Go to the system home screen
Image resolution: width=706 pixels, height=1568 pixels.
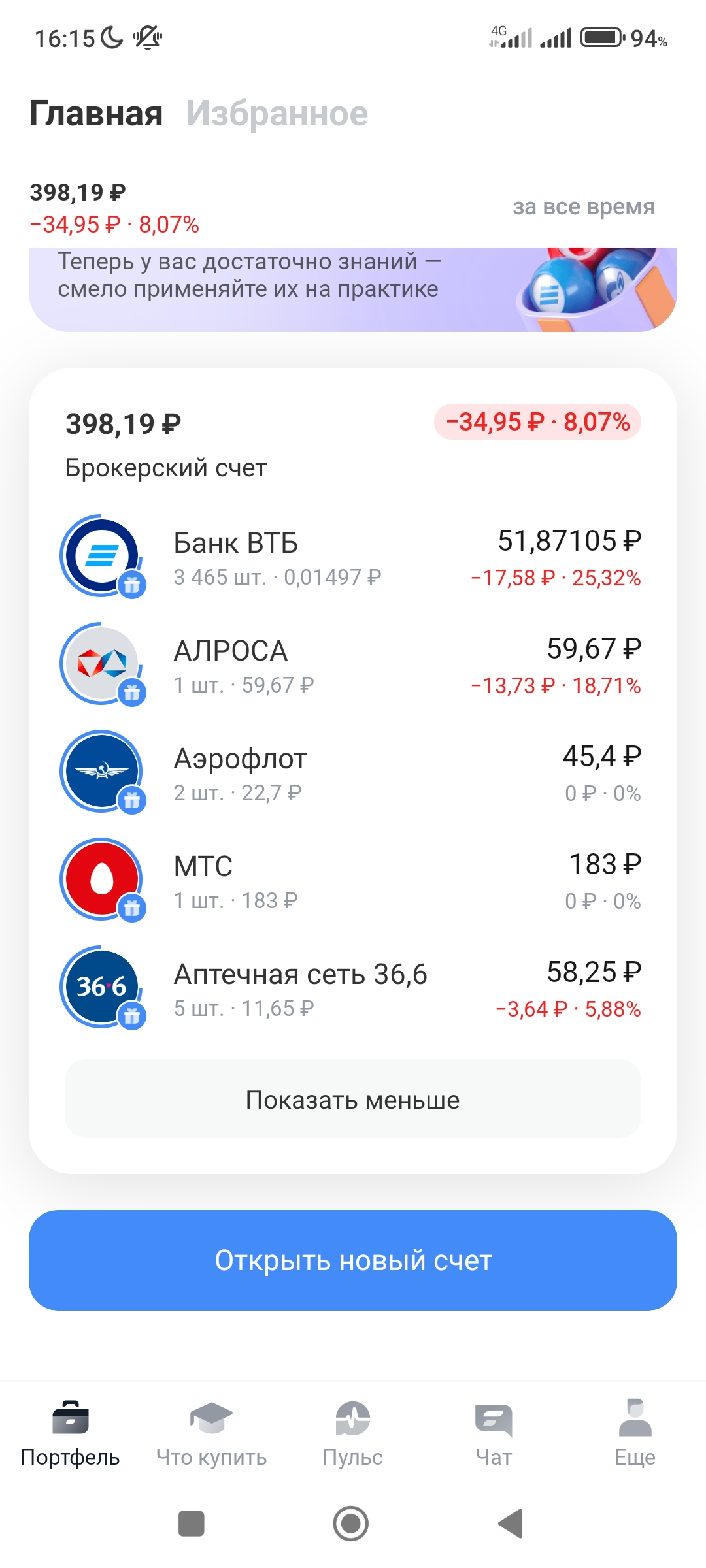tap(351, 1524)
